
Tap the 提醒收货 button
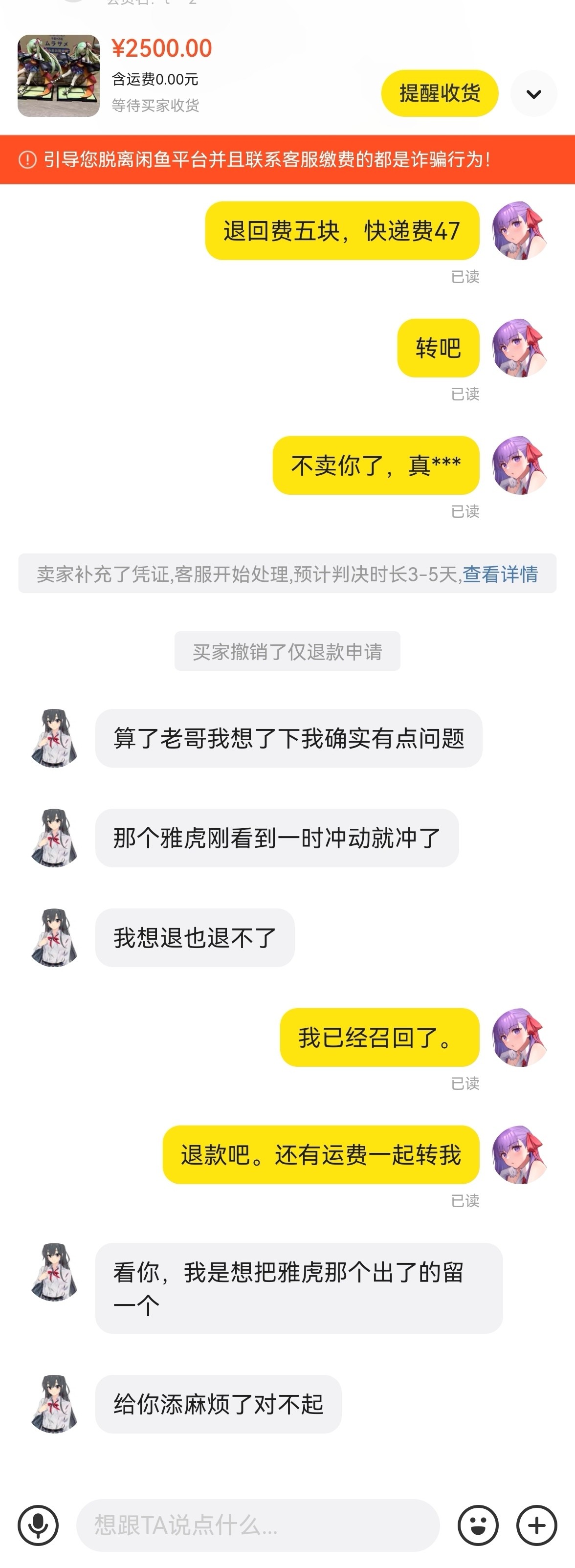(x=439, y=93)
